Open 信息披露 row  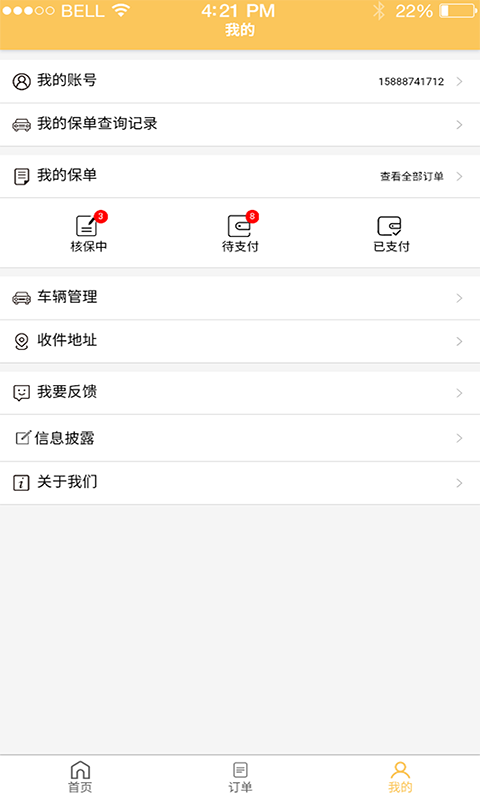[240, 438]
